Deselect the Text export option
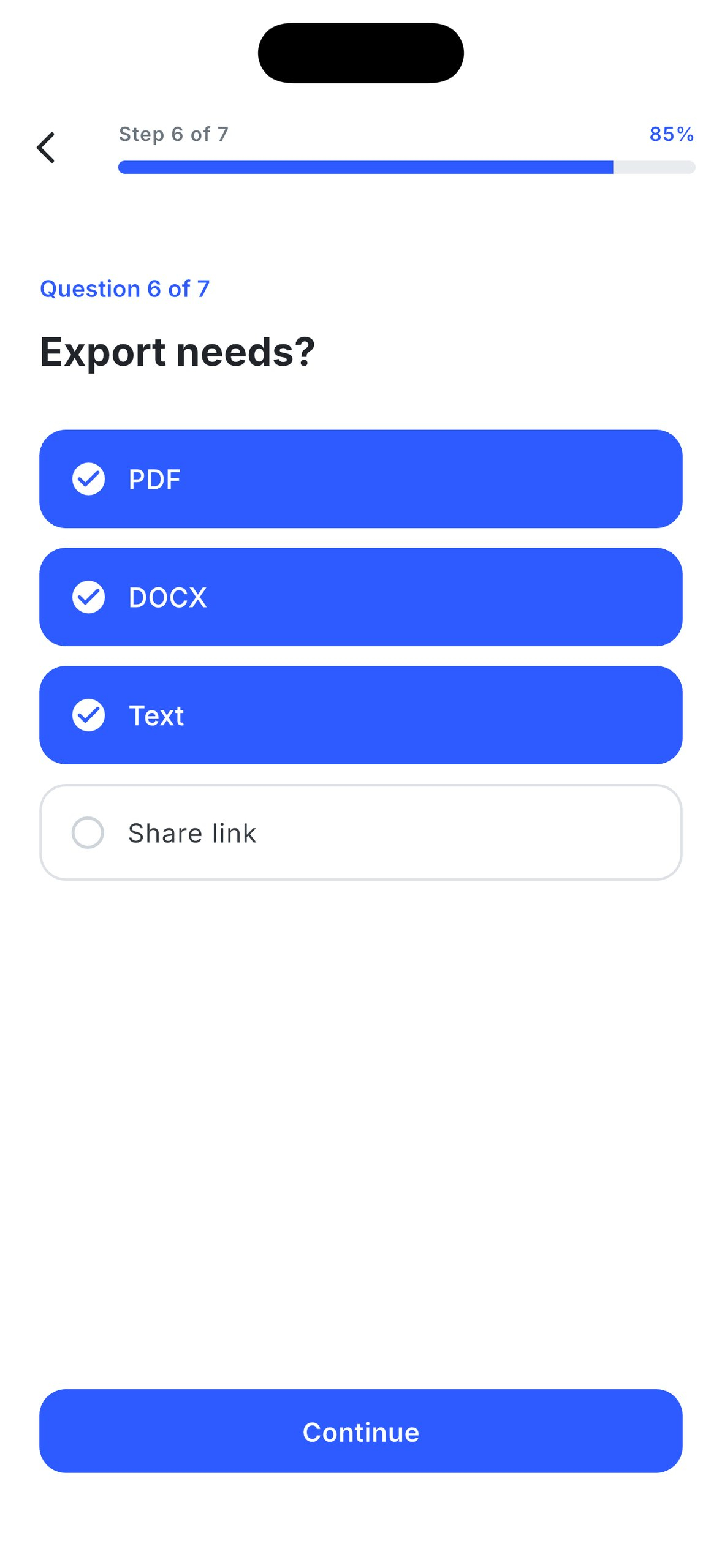The height and width of the screenshot is (1568, 722). tap(360, 715)
